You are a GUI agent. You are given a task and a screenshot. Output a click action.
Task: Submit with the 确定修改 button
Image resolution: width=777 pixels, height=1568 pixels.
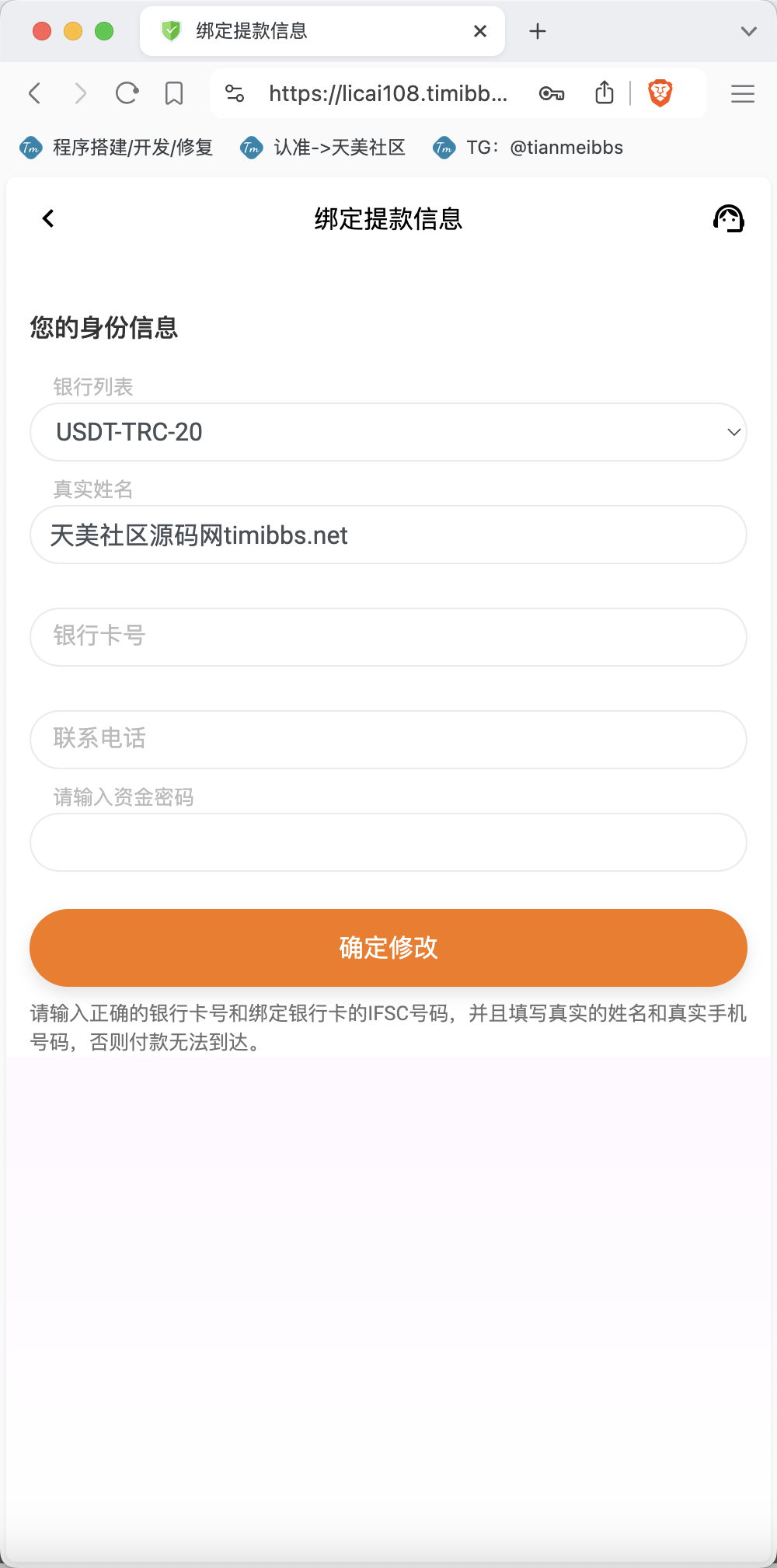coord(388,948)
